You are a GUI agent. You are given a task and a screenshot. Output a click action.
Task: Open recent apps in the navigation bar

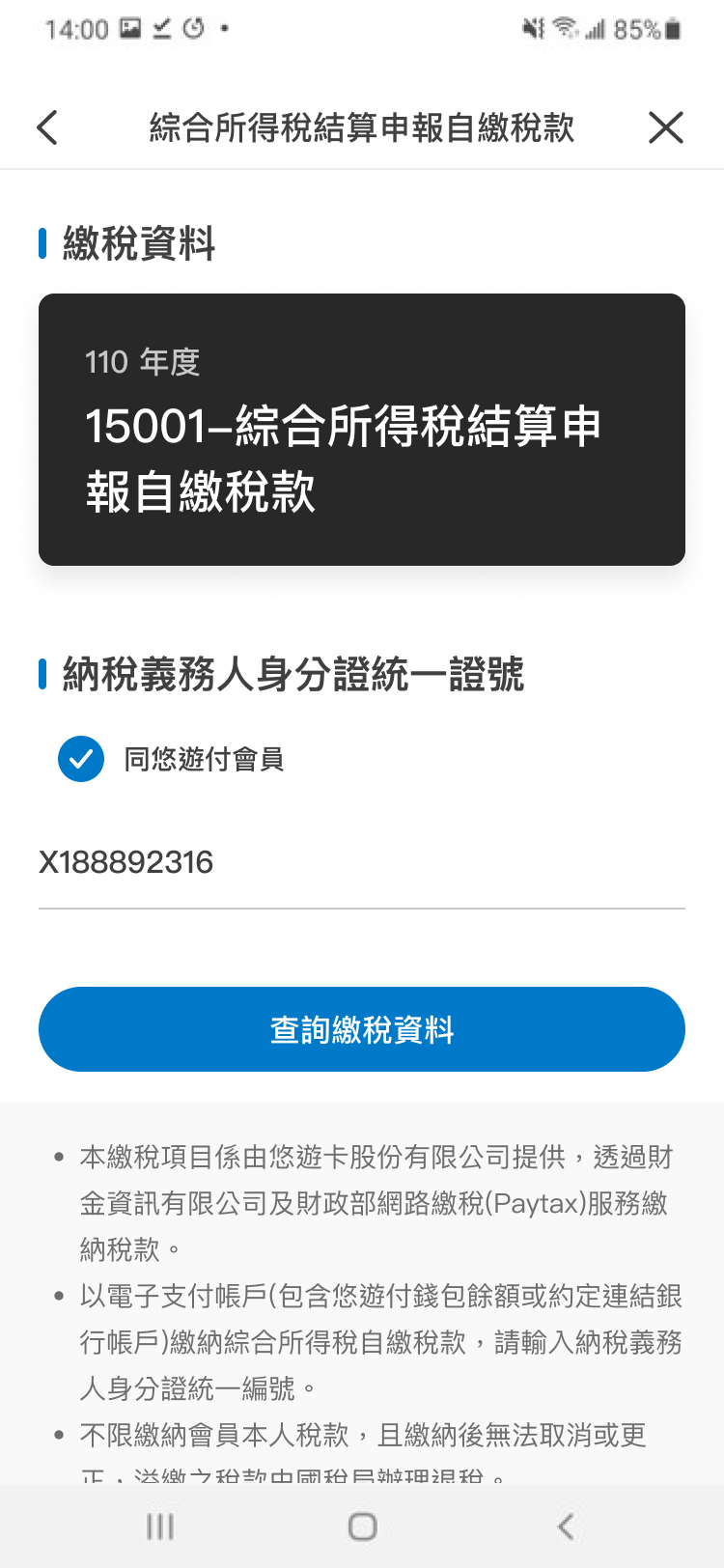point(160,1526)
